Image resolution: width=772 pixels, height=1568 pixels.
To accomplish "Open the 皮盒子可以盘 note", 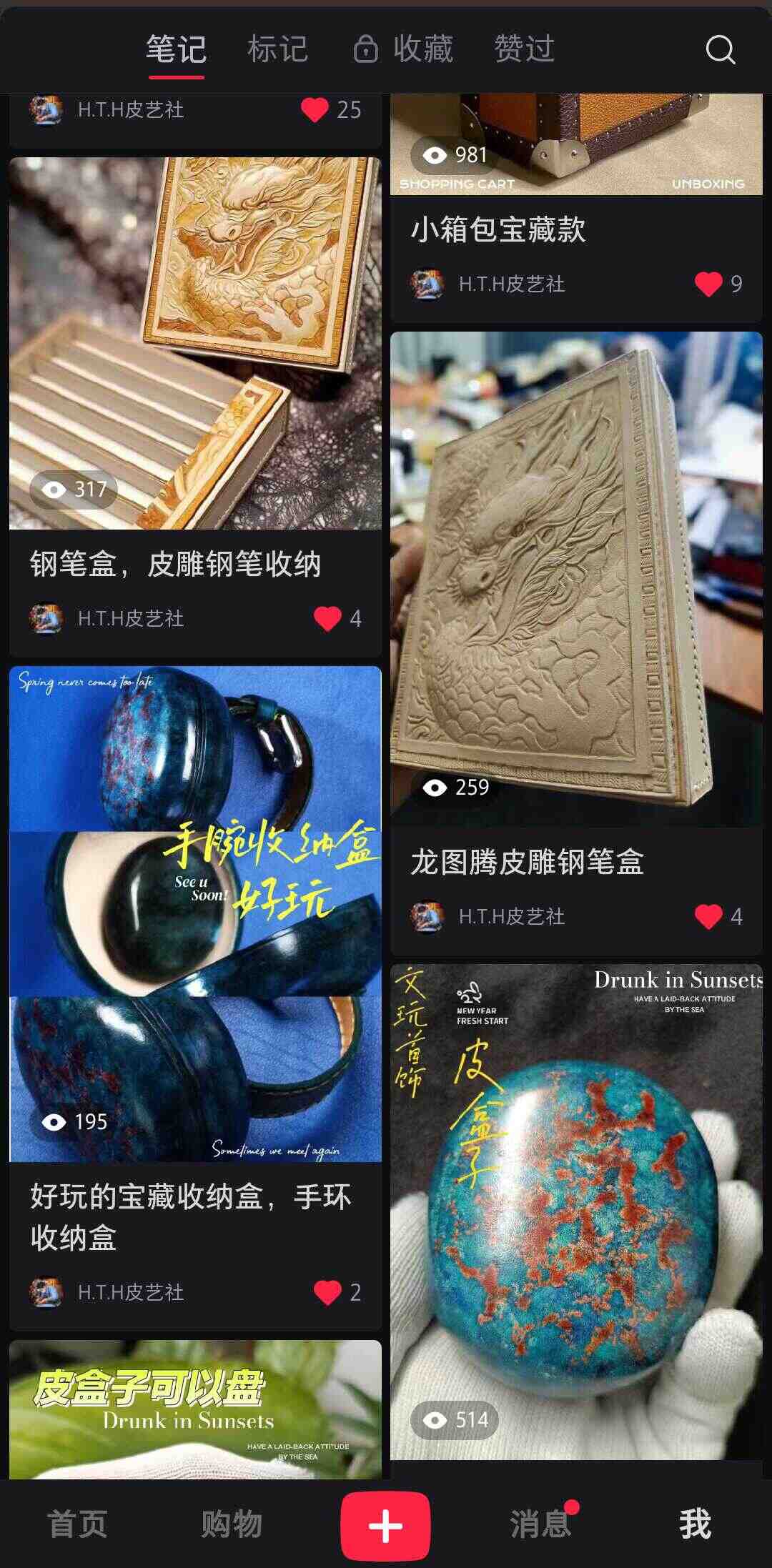I will coord(195,1409).
